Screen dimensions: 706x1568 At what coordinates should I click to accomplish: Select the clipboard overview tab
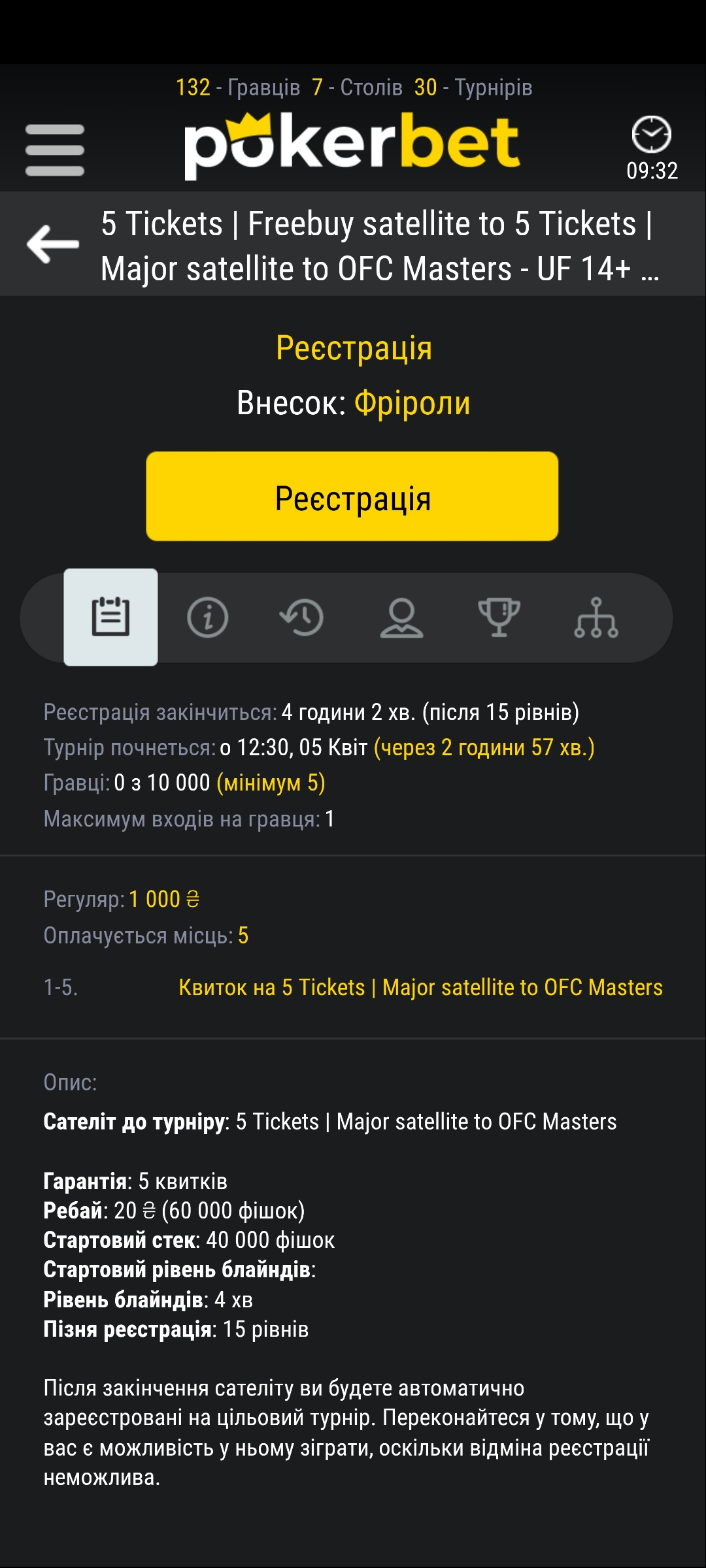(x=110, y=617)
